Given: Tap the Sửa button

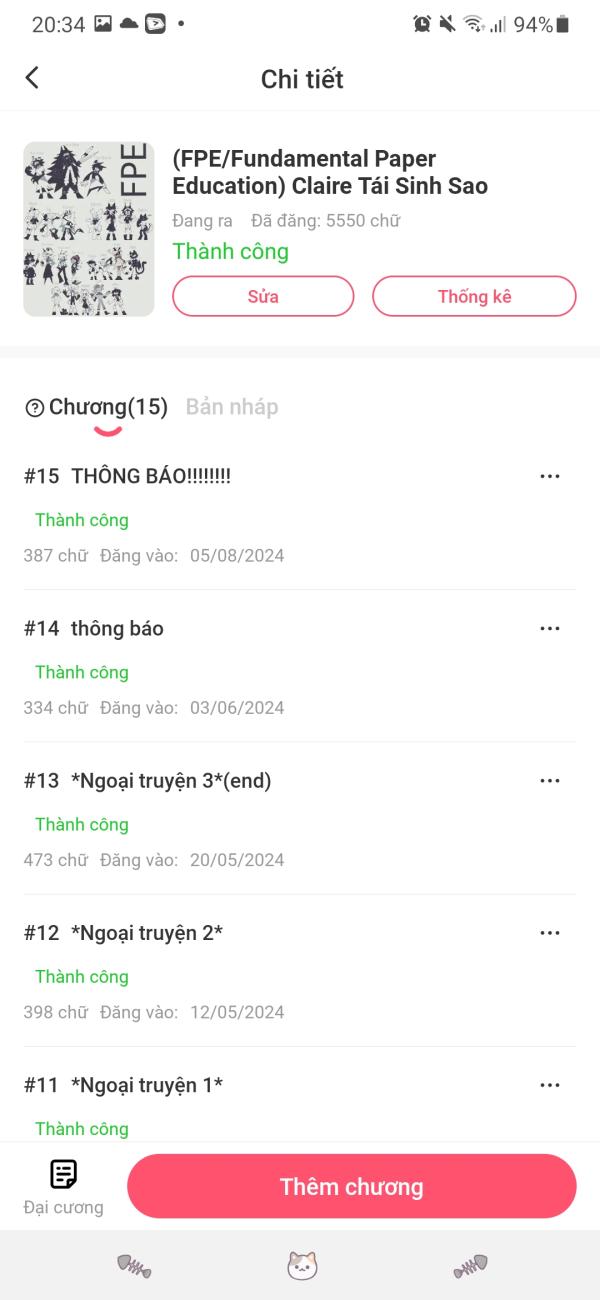Looking at the screenshot, I should pyautogui.click(x=263, y=296).
